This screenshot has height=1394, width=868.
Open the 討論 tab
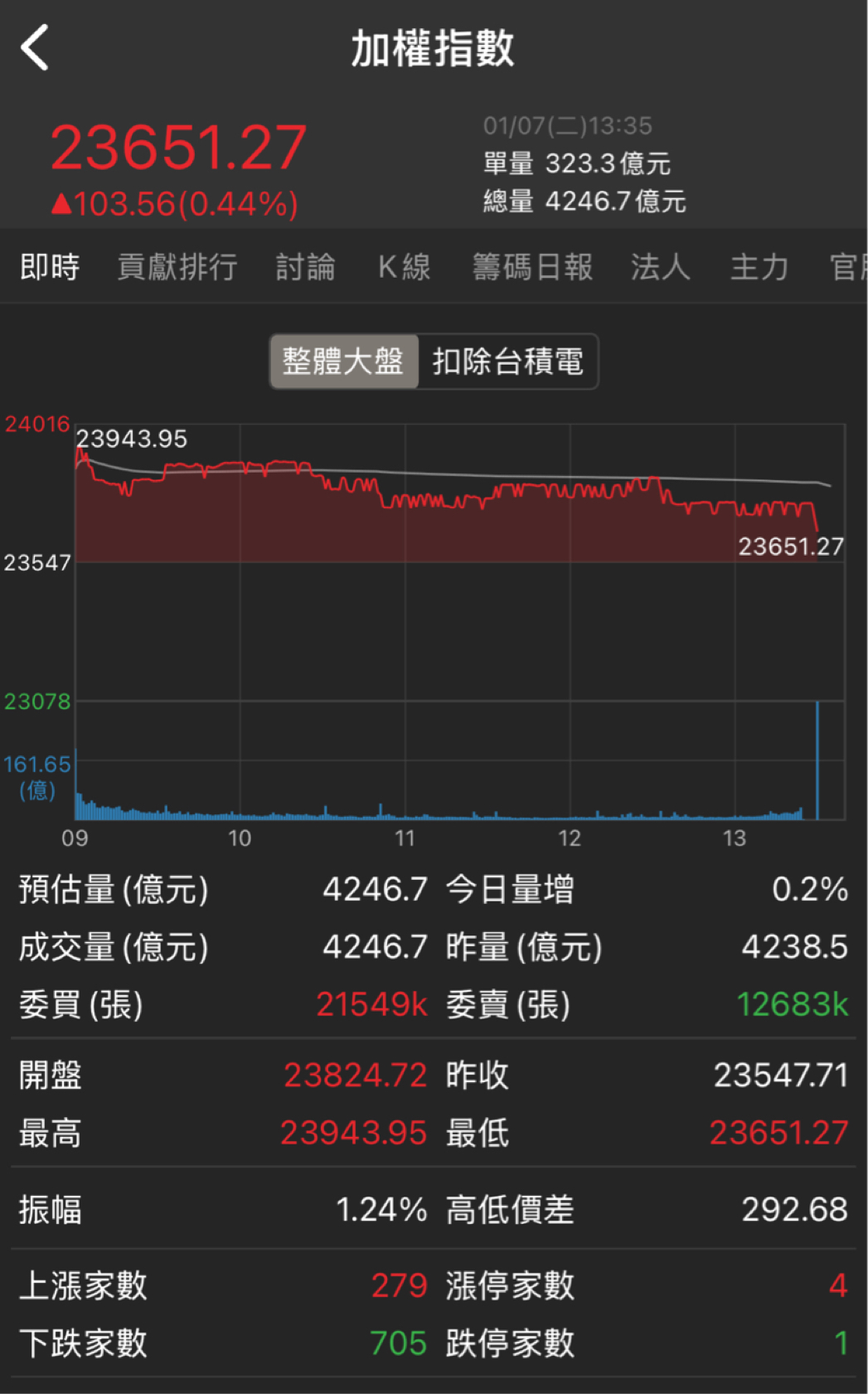305,267
